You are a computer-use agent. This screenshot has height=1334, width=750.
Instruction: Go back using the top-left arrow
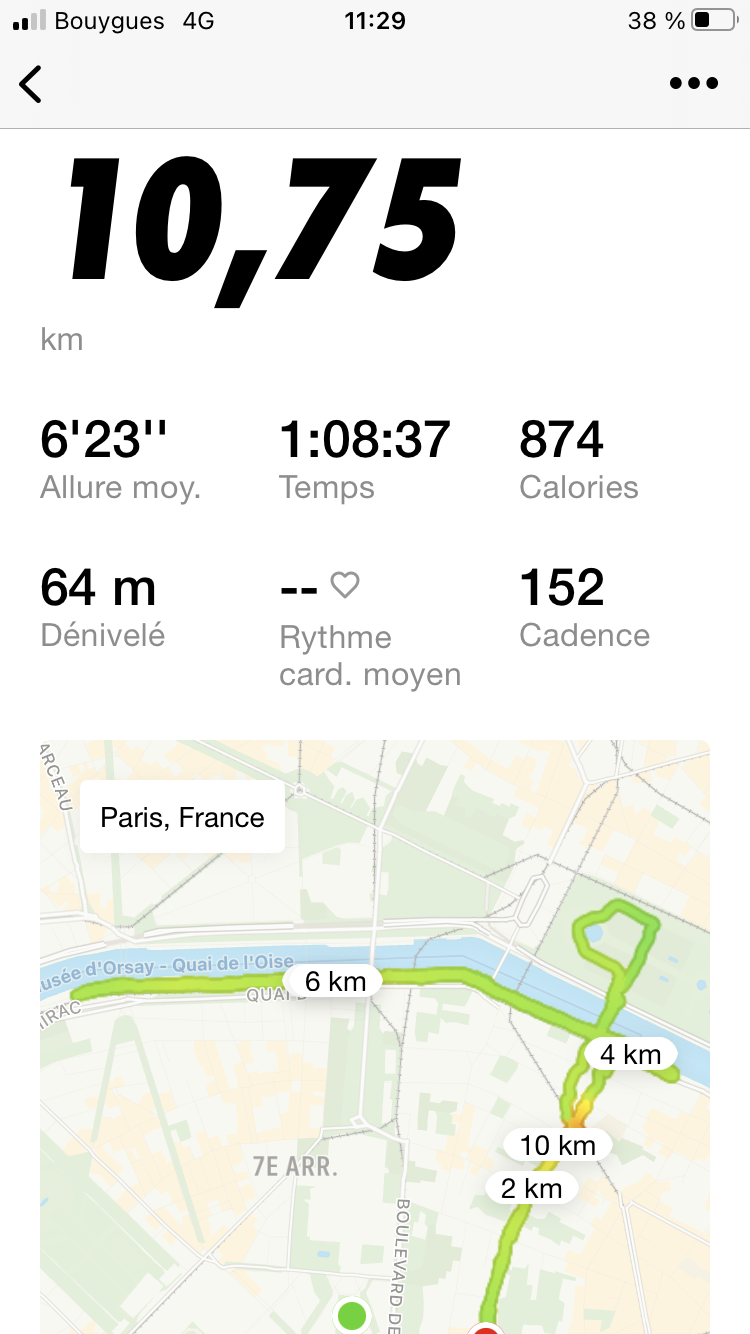31,84
